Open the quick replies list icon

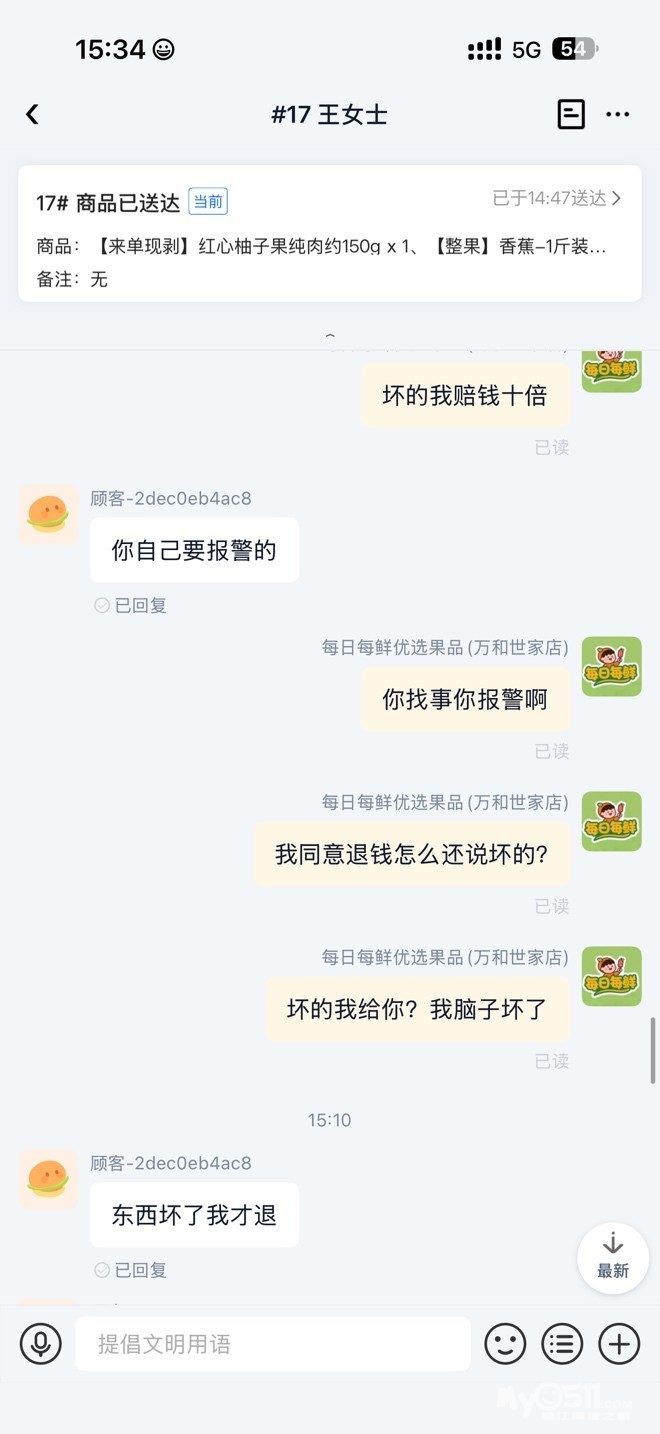tap(562, 1344)
